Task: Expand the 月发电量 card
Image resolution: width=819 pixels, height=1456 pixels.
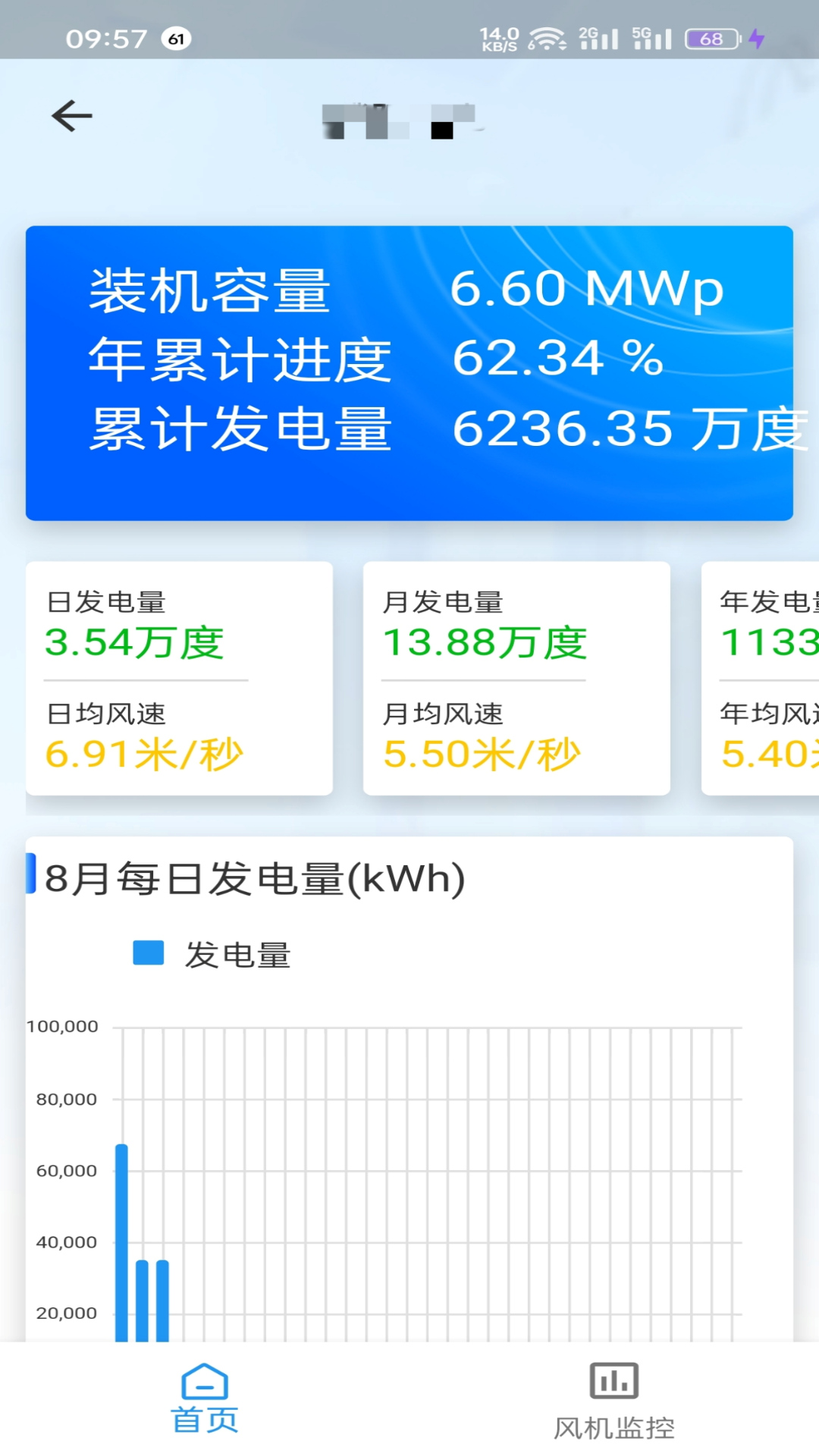Action: (516, 677)
